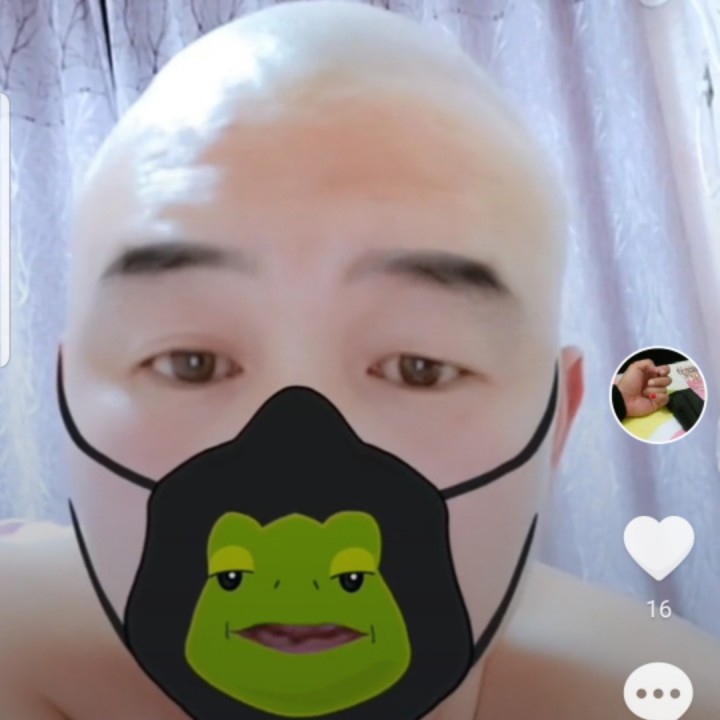
Task: Open the creator's round profile avatar
Action: 658,395
